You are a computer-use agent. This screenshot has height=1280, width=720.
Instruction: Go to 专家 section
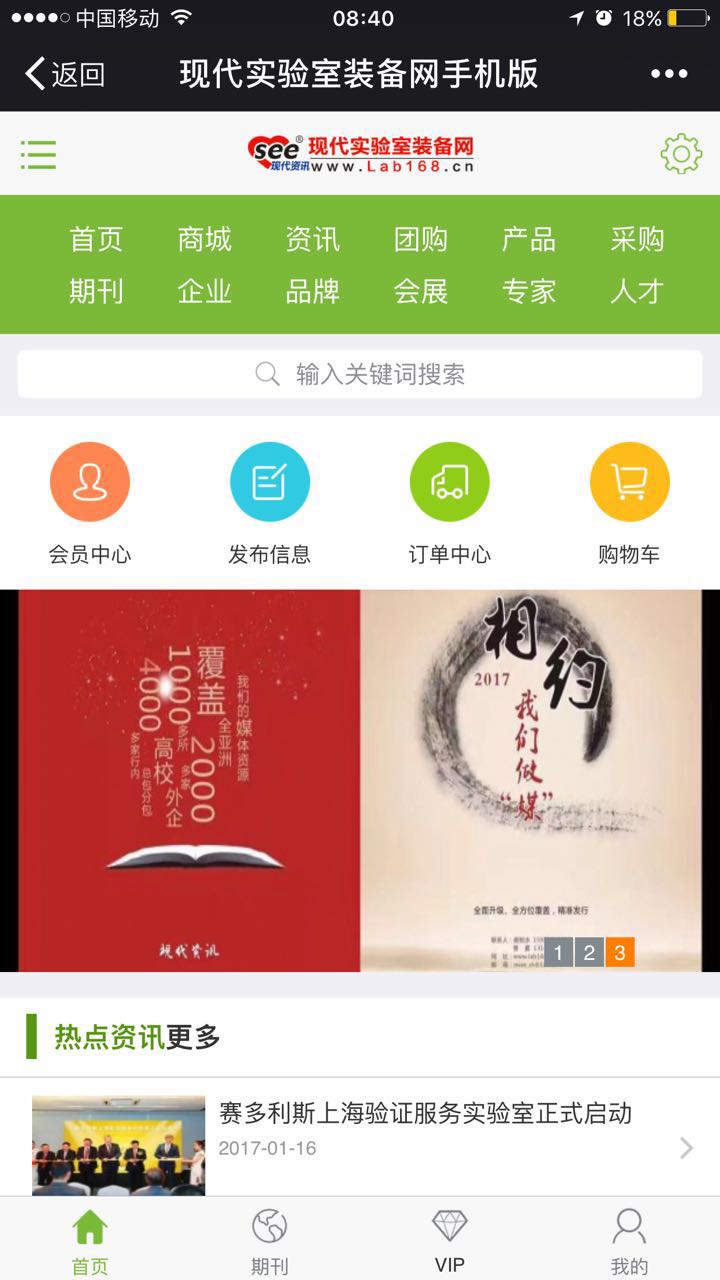528,291
